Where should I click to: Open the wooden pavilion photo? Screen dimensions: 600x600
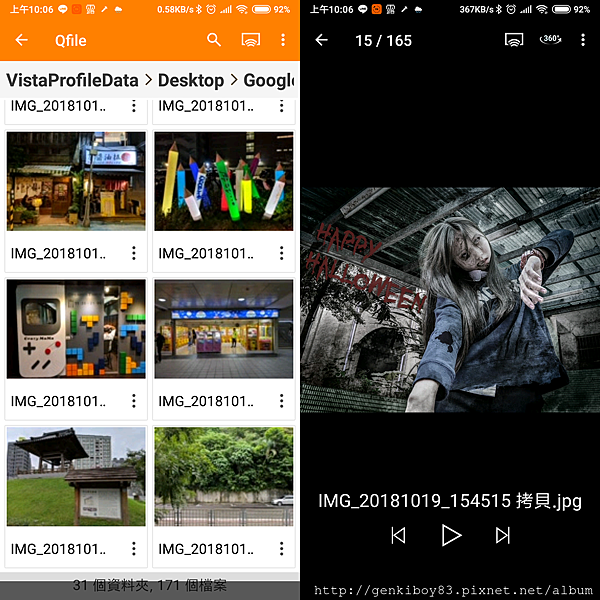pos(76,476)
